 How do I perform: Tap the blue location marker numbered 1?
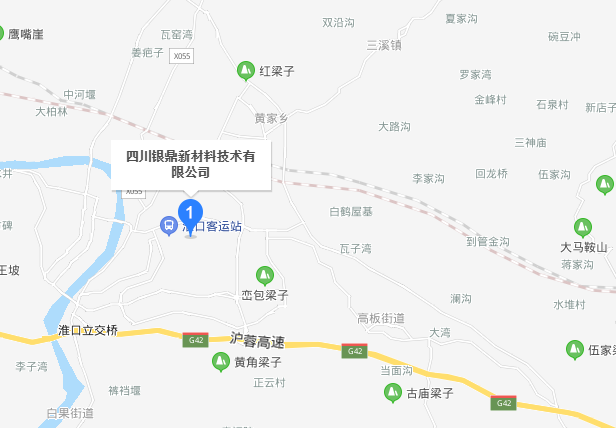coord(190,213)
